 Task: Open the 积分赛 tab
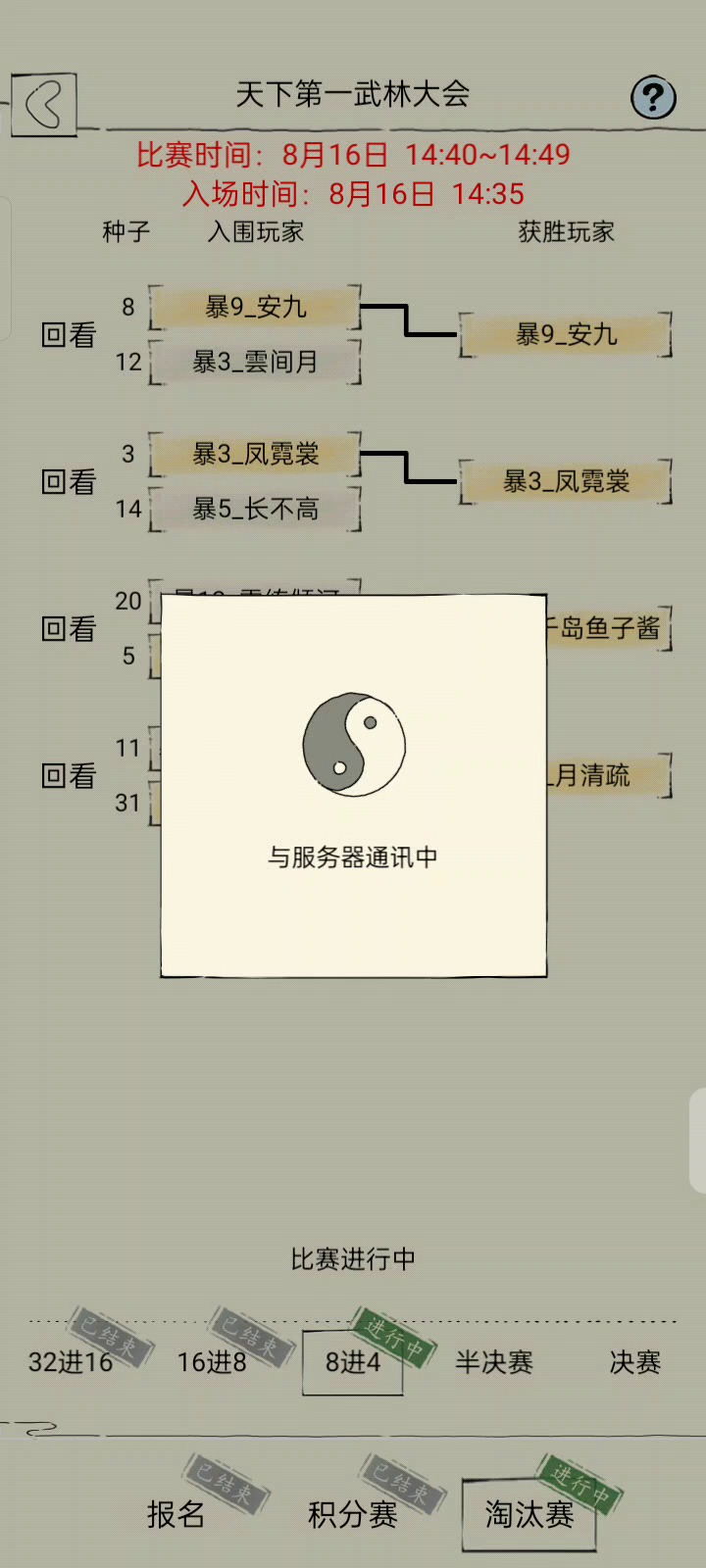coord(353,1515)
